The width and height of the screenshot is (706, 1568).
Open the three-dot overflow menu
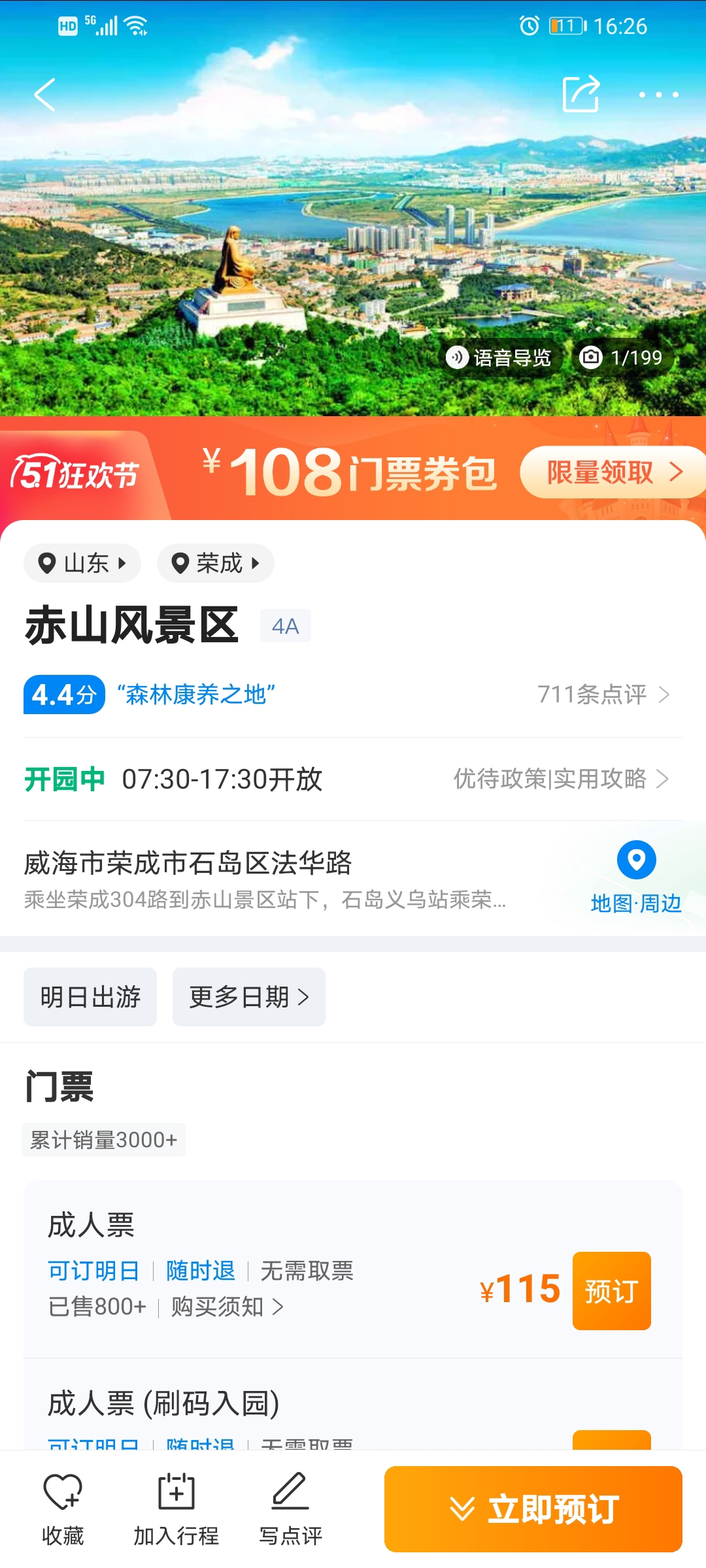click(658, 95)
